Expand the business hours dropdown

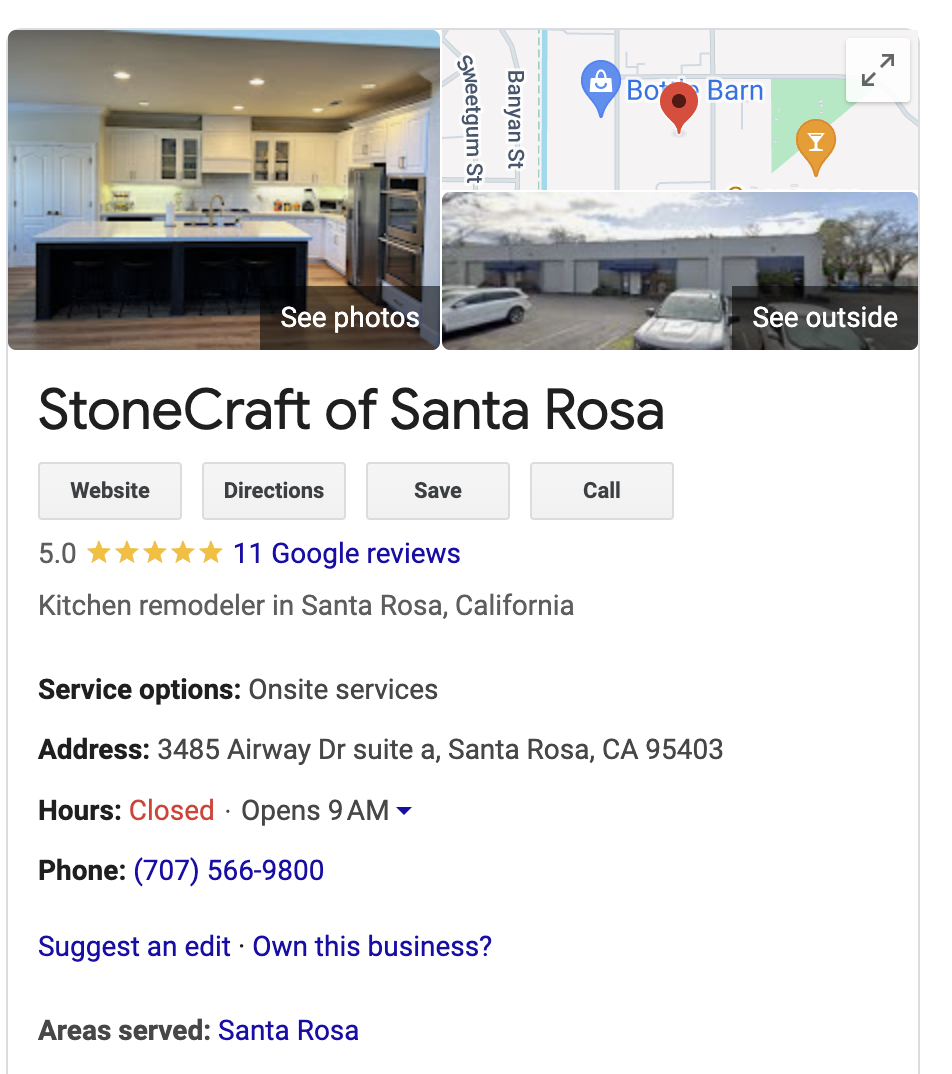pos(404,811)
